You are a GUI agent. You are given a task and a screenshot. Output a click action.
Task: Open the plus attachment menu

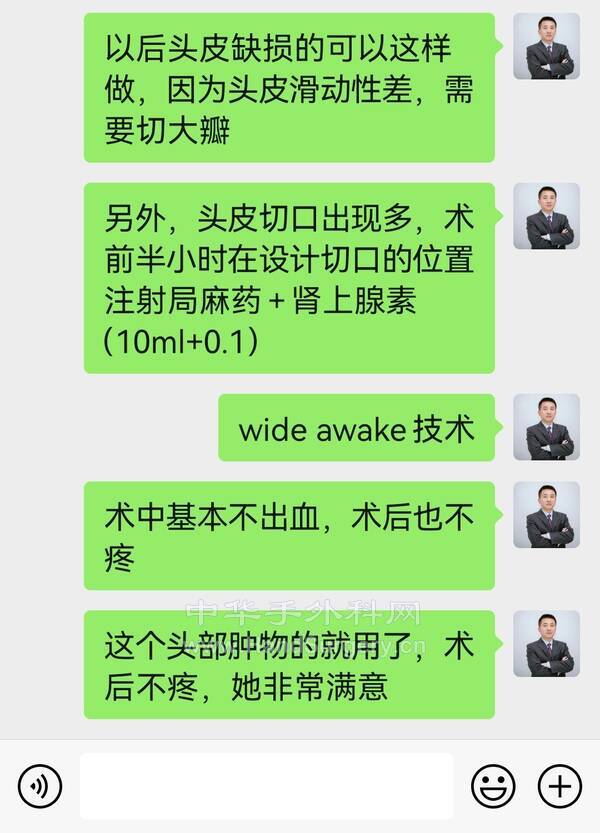tap(559, 785)
